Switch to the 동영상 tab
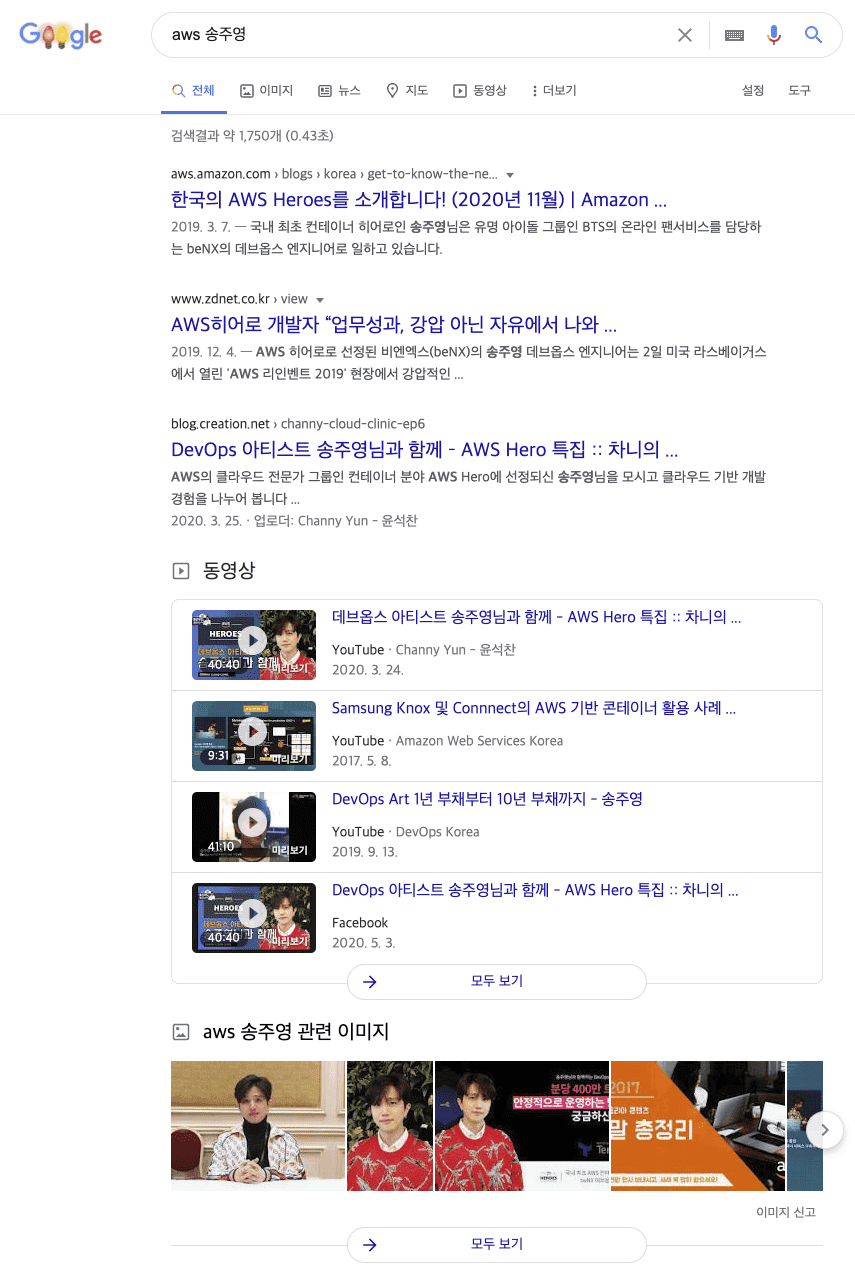The height and width of the screenshot is (1277, 855). pyautogui.click(x=480, y=90)
